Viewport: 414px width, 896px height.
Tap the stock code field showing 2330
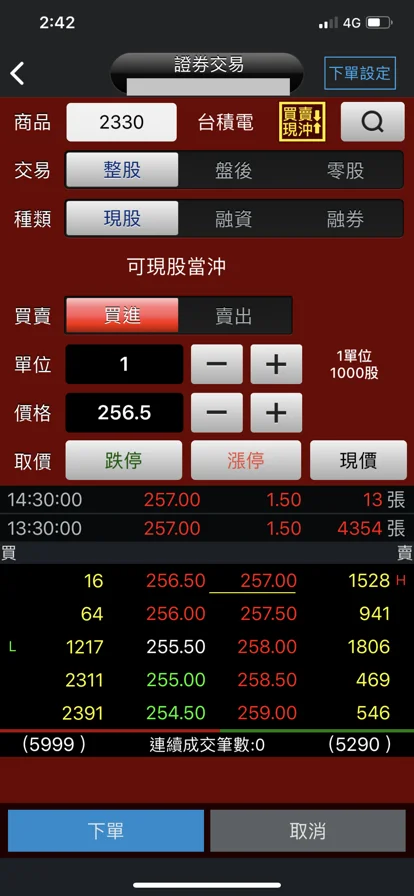121,122
